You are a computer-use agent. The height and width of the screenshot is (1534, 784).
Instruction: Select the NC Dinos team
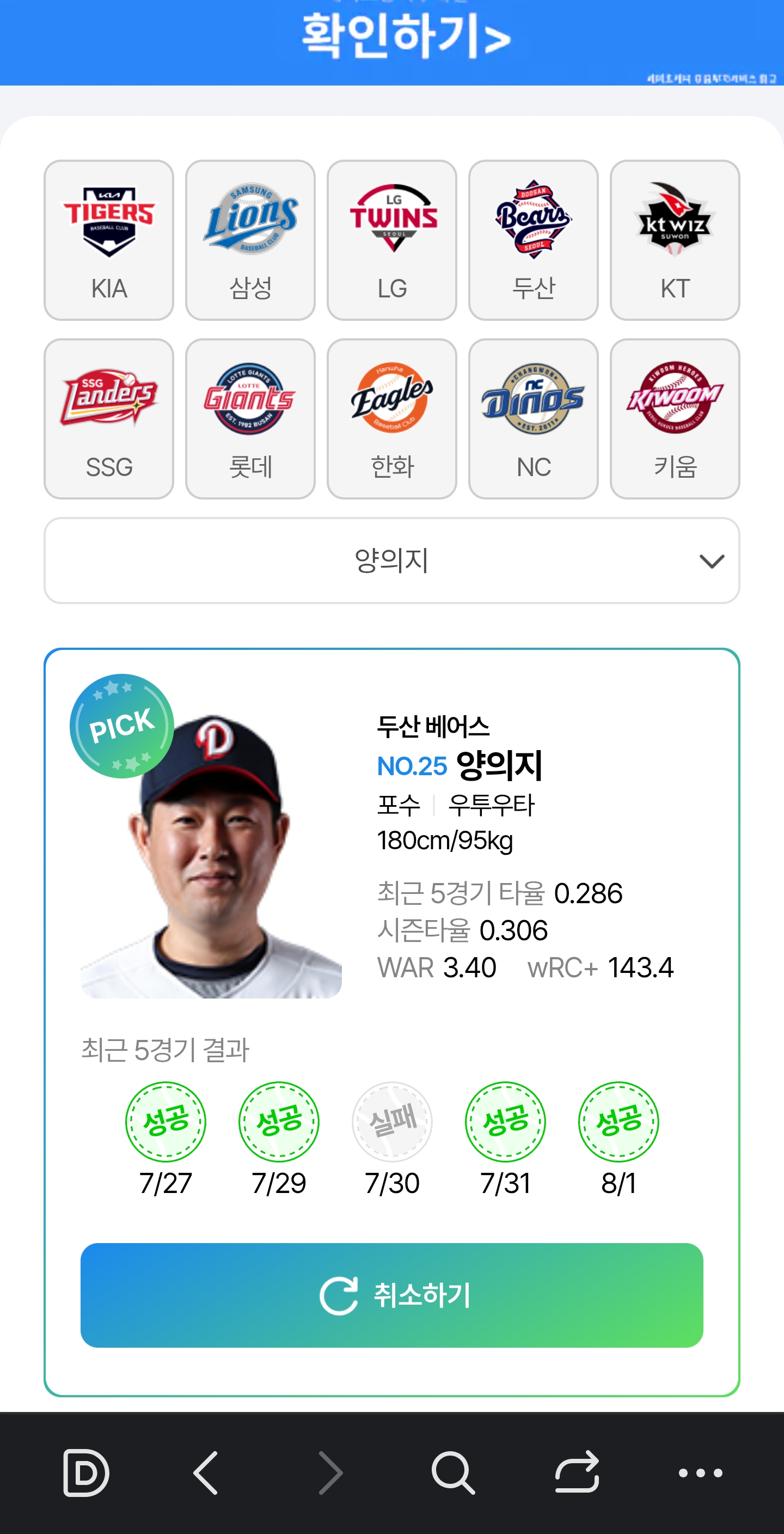(534, 418)
